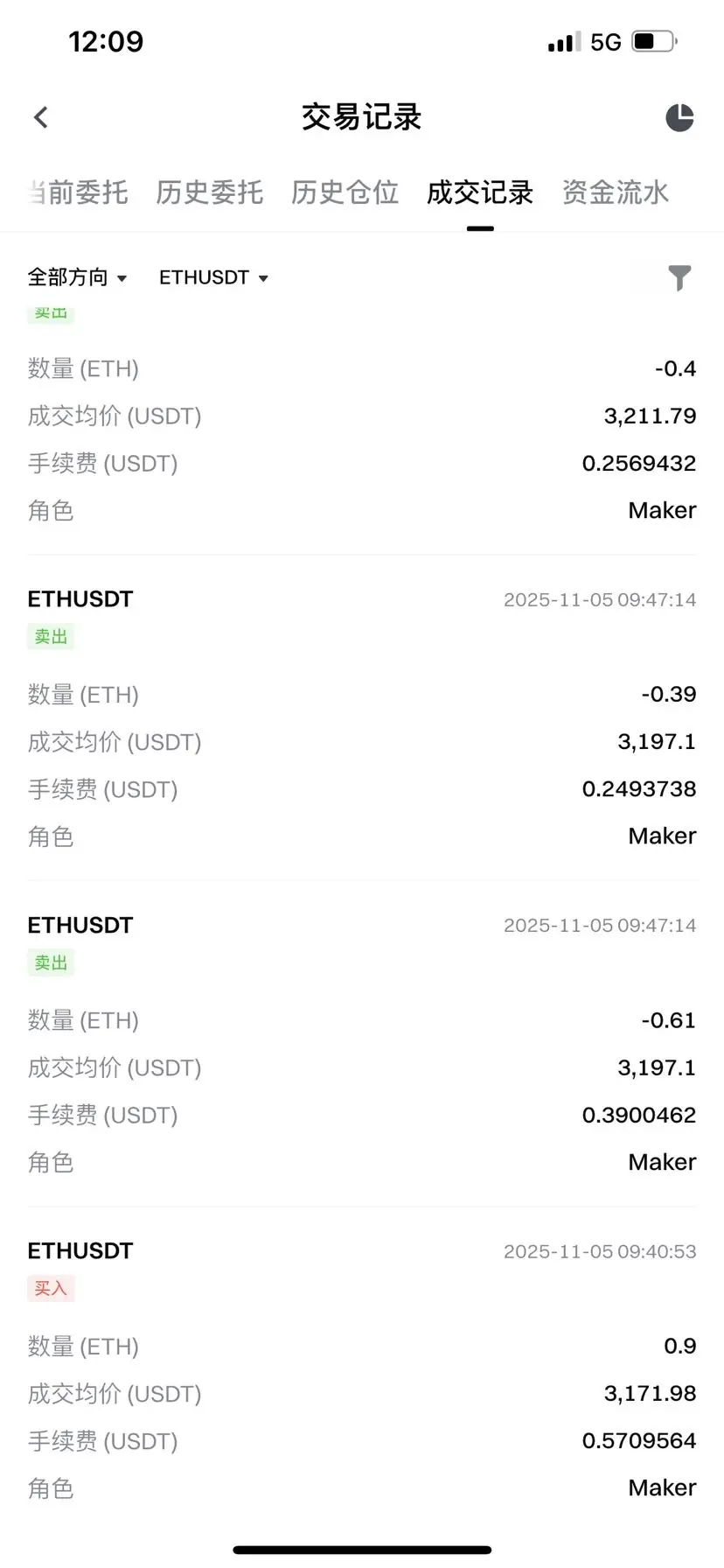724x1568 pixels.
Task: Select the 成交记录 tab
Action: click(x=480, y=192)
